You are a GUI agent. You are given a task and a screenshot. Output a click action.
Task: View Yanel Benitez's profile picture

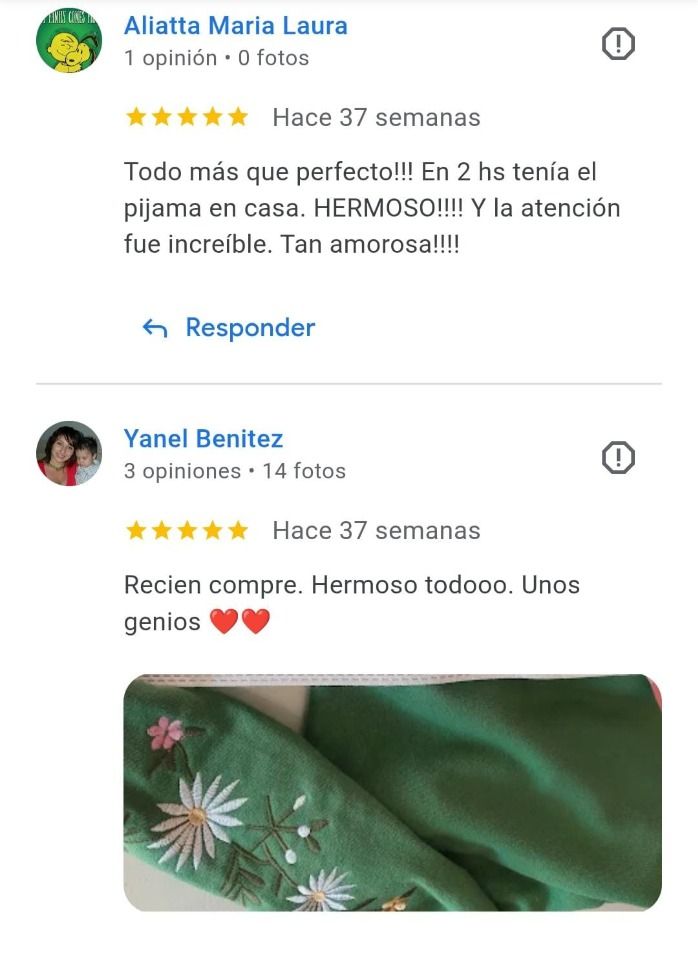(69, 453)
